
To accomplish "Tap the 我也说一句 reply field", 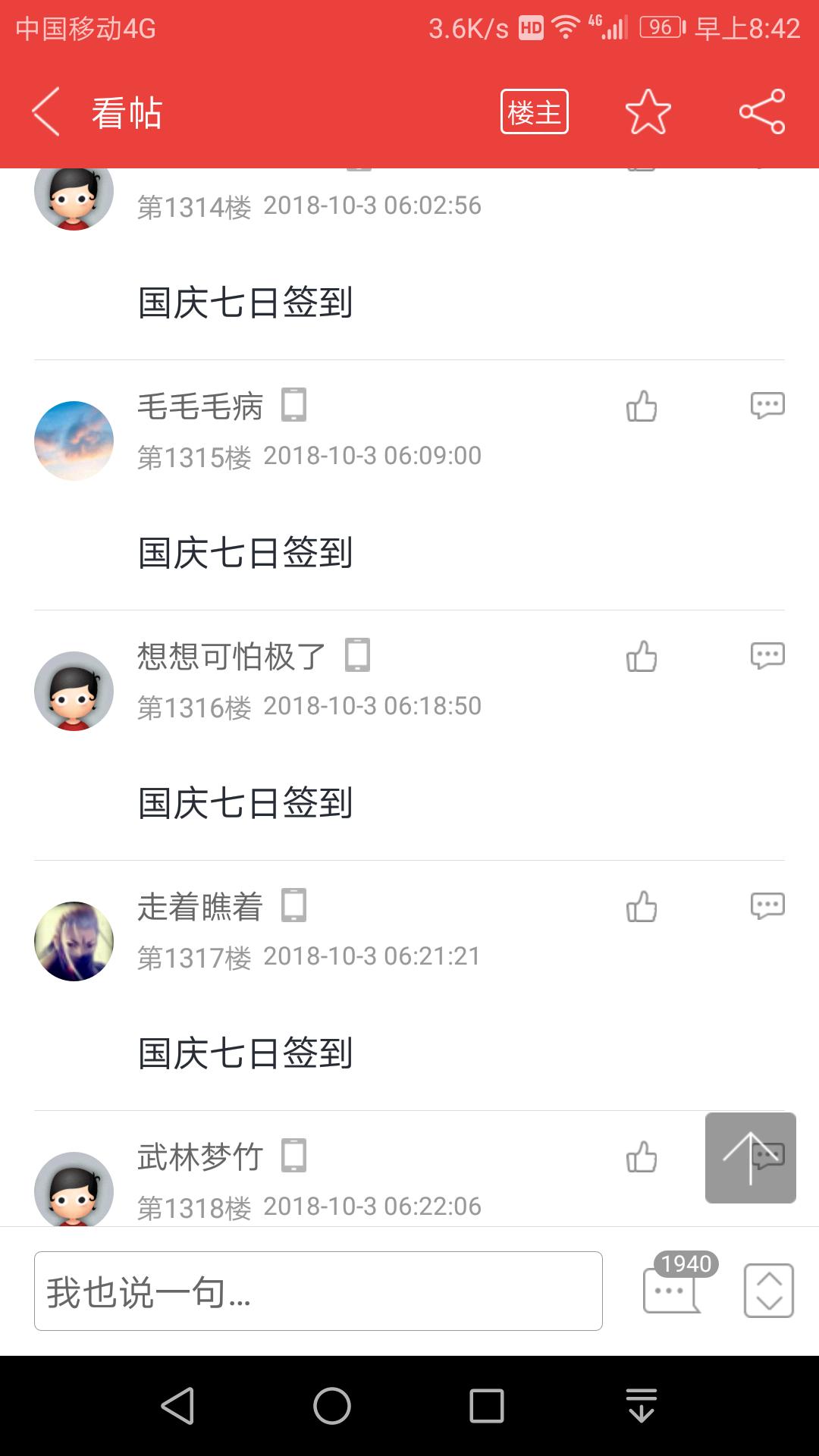I will pyautogui.click(x=318, y=1291).
